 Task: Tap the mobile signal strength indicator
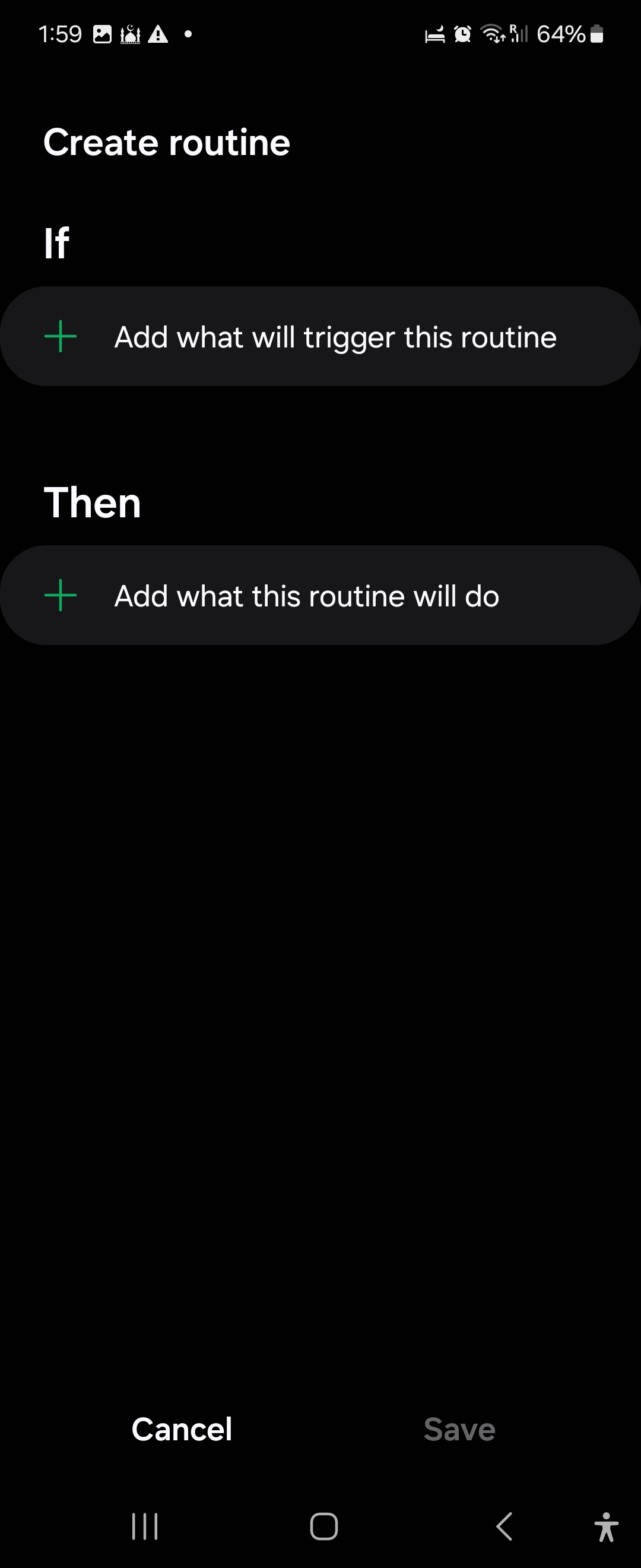[520, 33]
